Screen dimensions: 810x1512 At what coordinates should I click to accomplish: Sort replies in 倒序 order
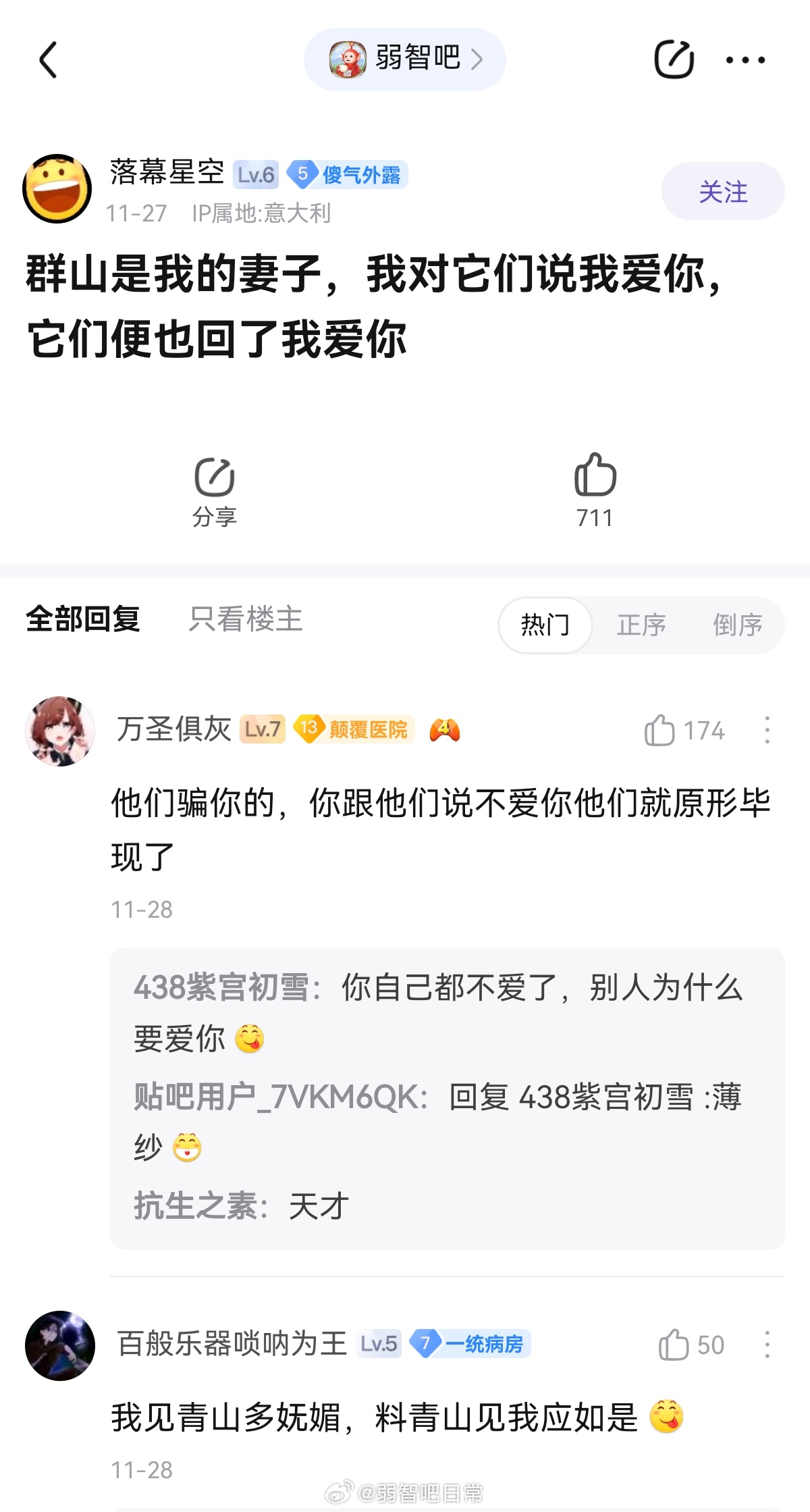(x=737, y=625)
